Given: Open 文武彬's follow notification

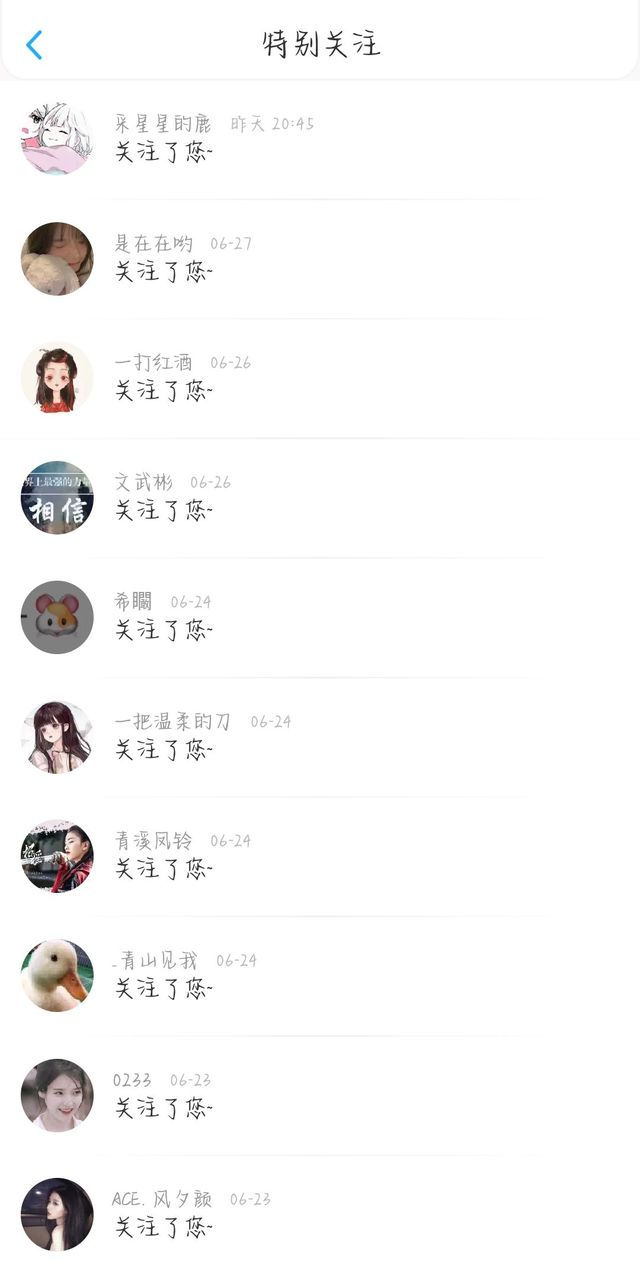Looking at the screenshot, I should [320, 497].
